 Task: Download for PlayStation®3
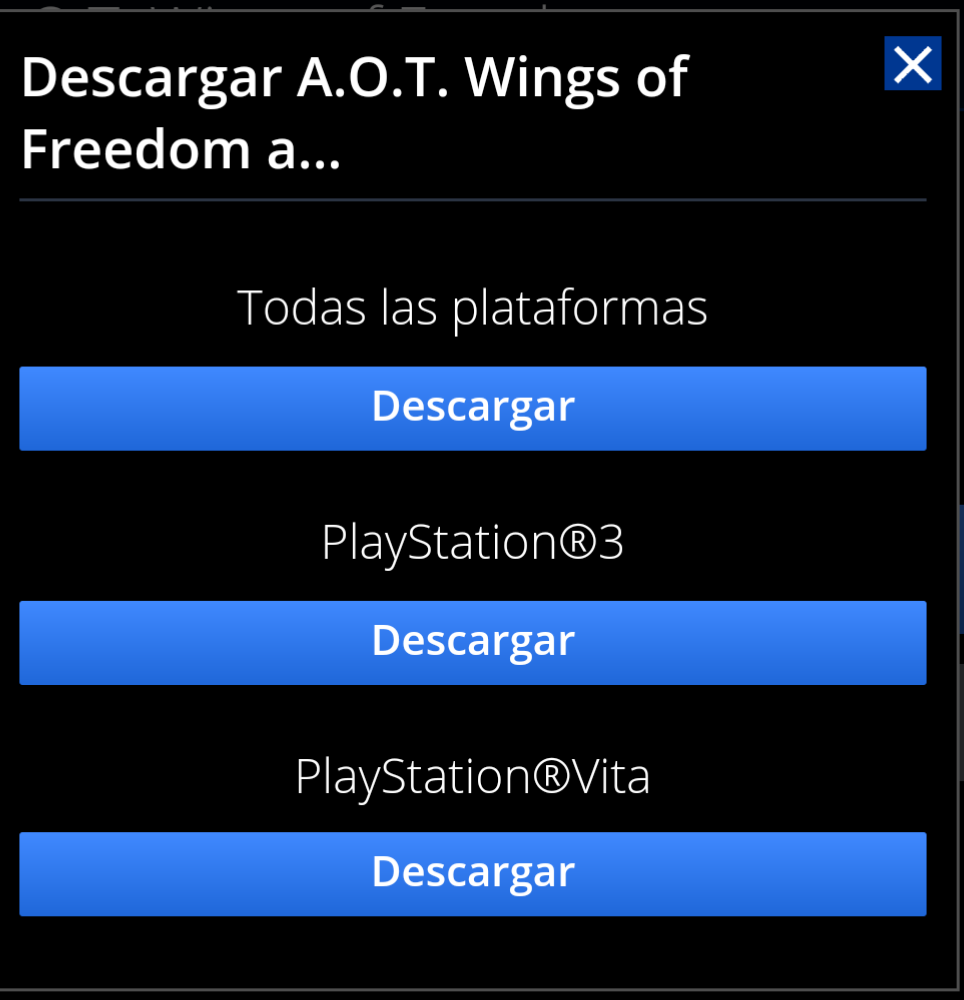(x=472, y=642)
